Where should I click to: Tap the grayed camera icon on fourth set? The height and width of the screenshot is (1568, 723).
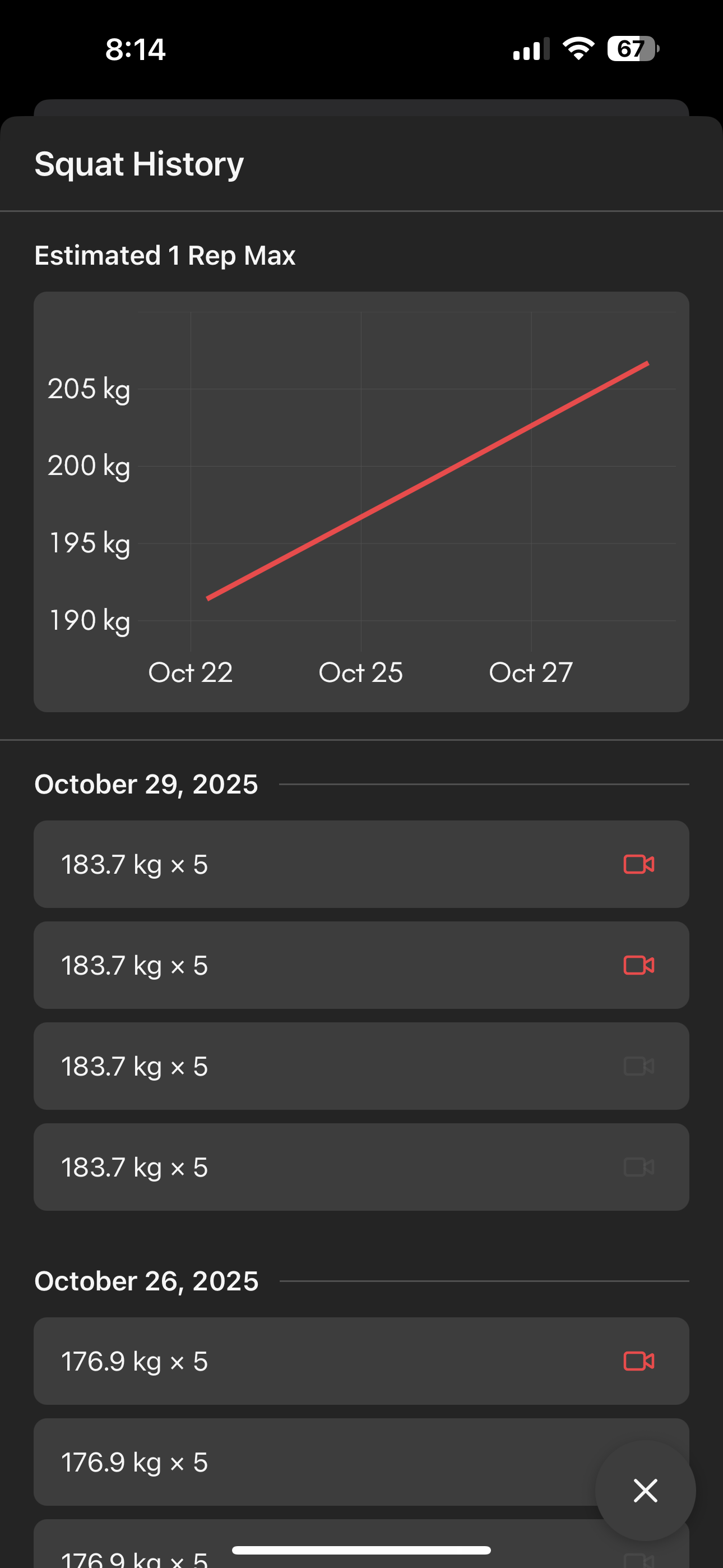coord(638,1167)
